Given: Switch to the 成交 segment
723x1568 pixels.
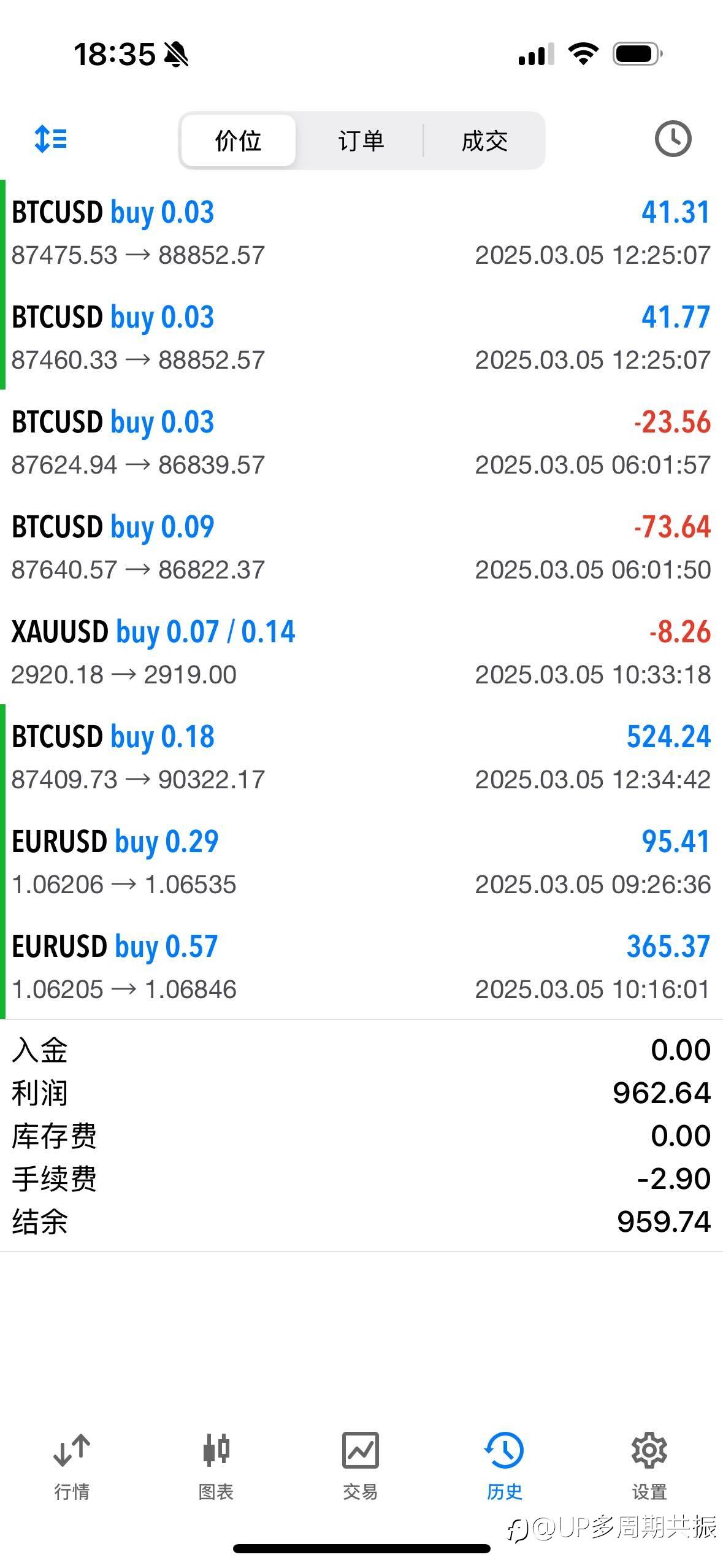Looking at the screenshot, I should click(x=484, y=140).
